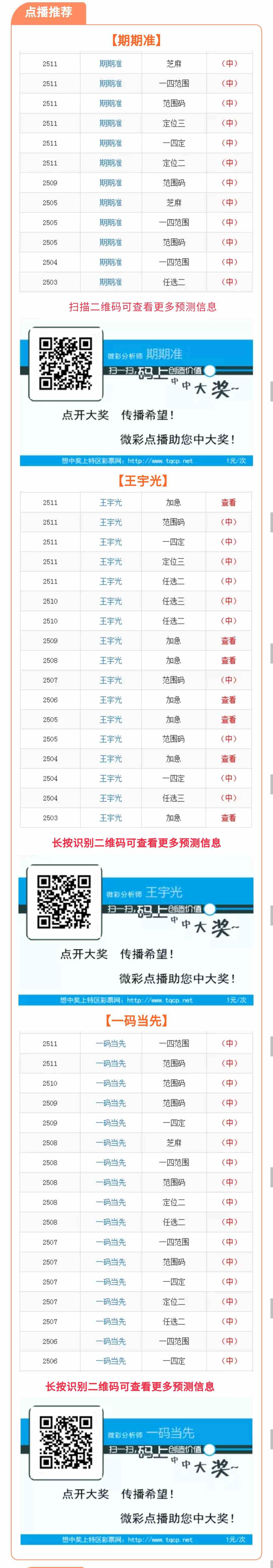Open 期期准 link in the 2503 任选二 row
Screen dimensions: 273x1568
[x=111, y=282]
